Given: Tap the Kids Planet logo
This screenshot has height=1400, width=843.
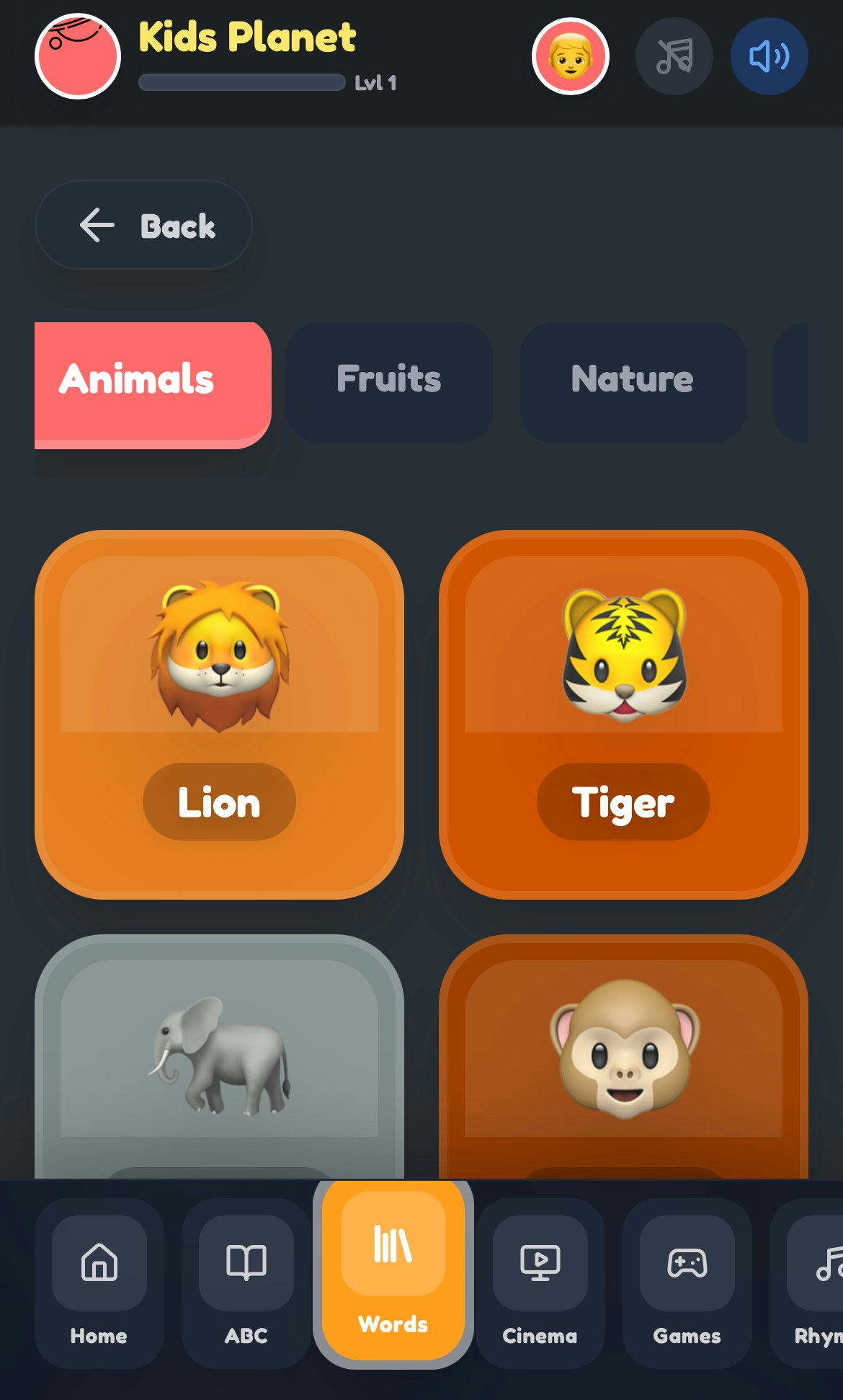Looking at the screenshot, I should pyautogui.click(x=78, y=56).
